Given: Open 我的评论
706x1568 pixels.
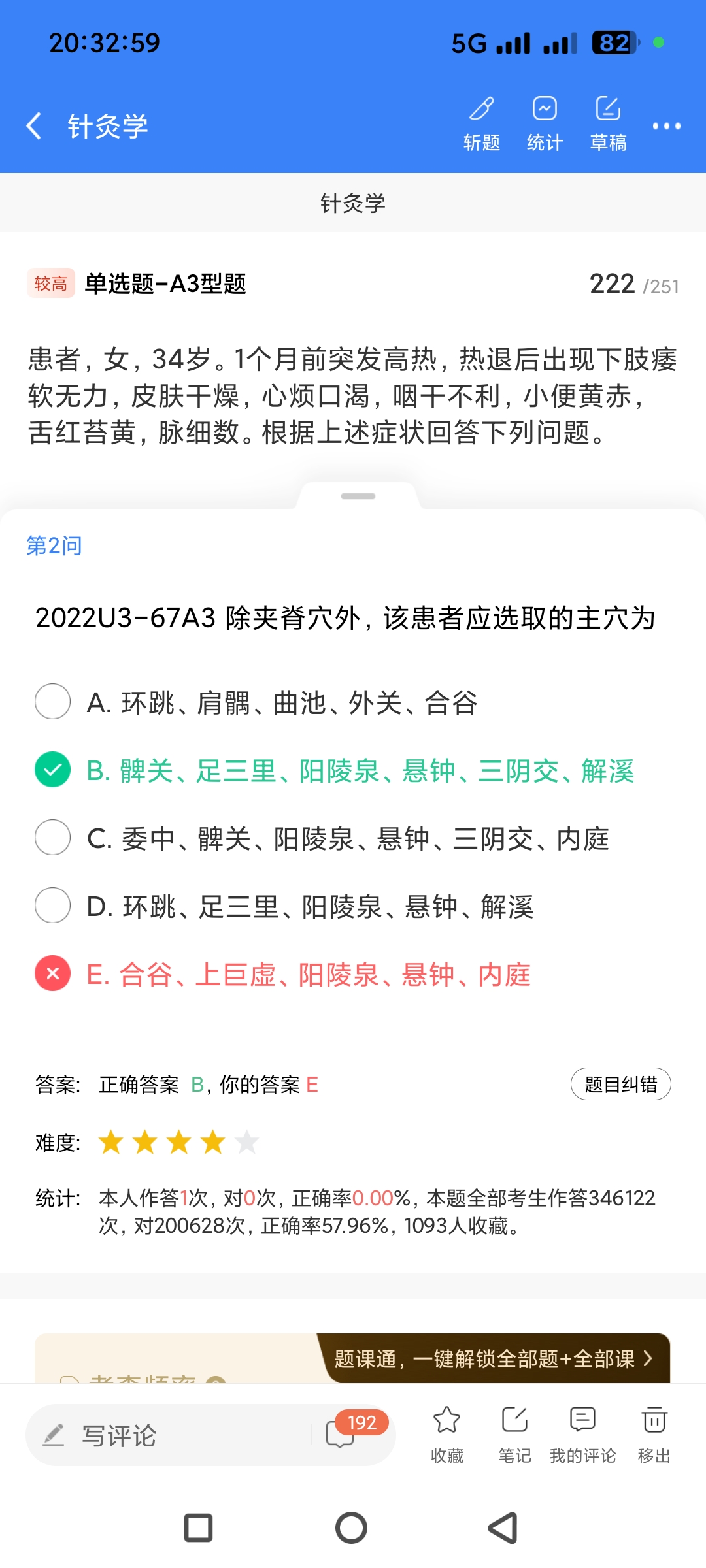Looking at the screenshot, I should [582, 1434].
